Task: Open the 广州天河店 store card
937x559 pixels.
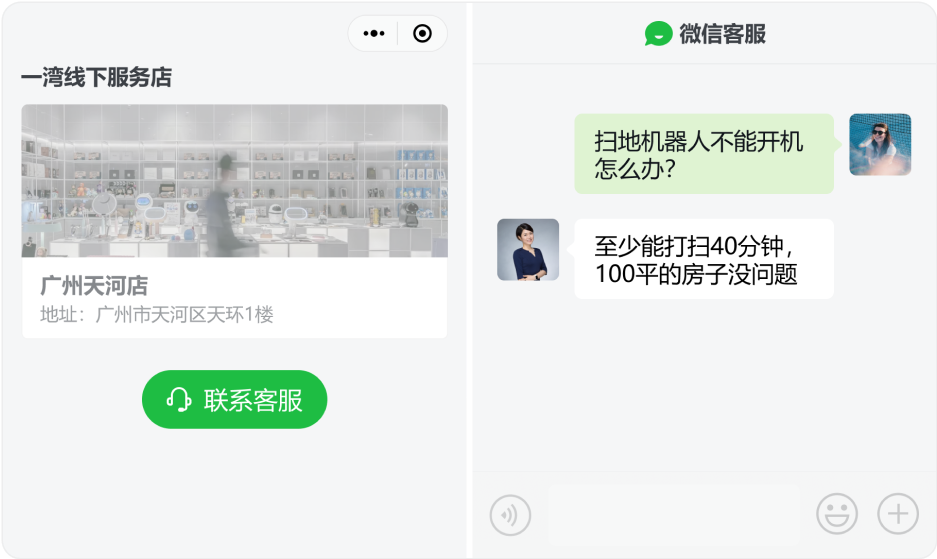Action: click(x=234, y=221)
